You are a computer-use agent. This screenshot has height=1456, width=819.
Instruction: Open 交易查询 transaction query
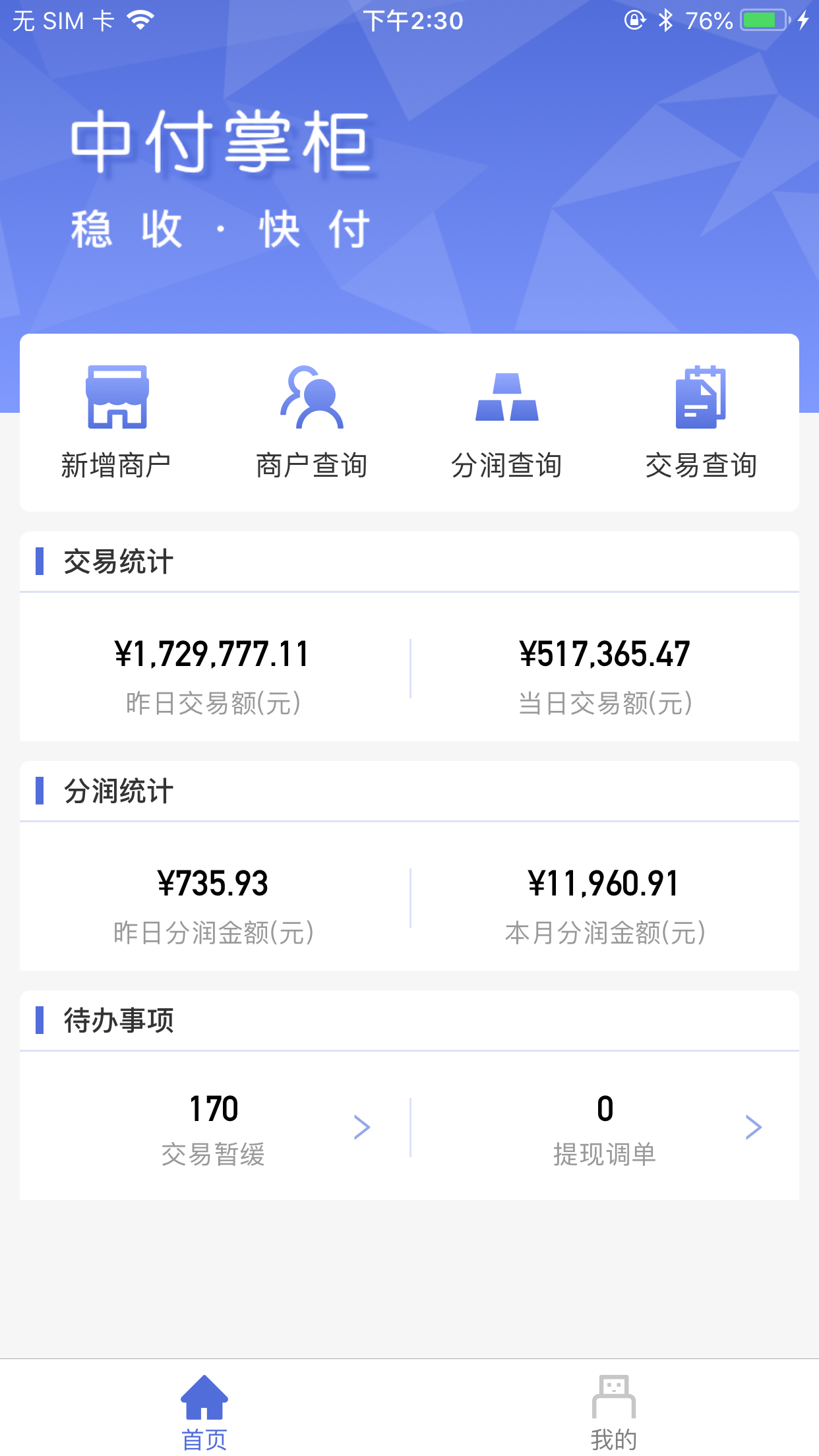(x=701, y=423)
